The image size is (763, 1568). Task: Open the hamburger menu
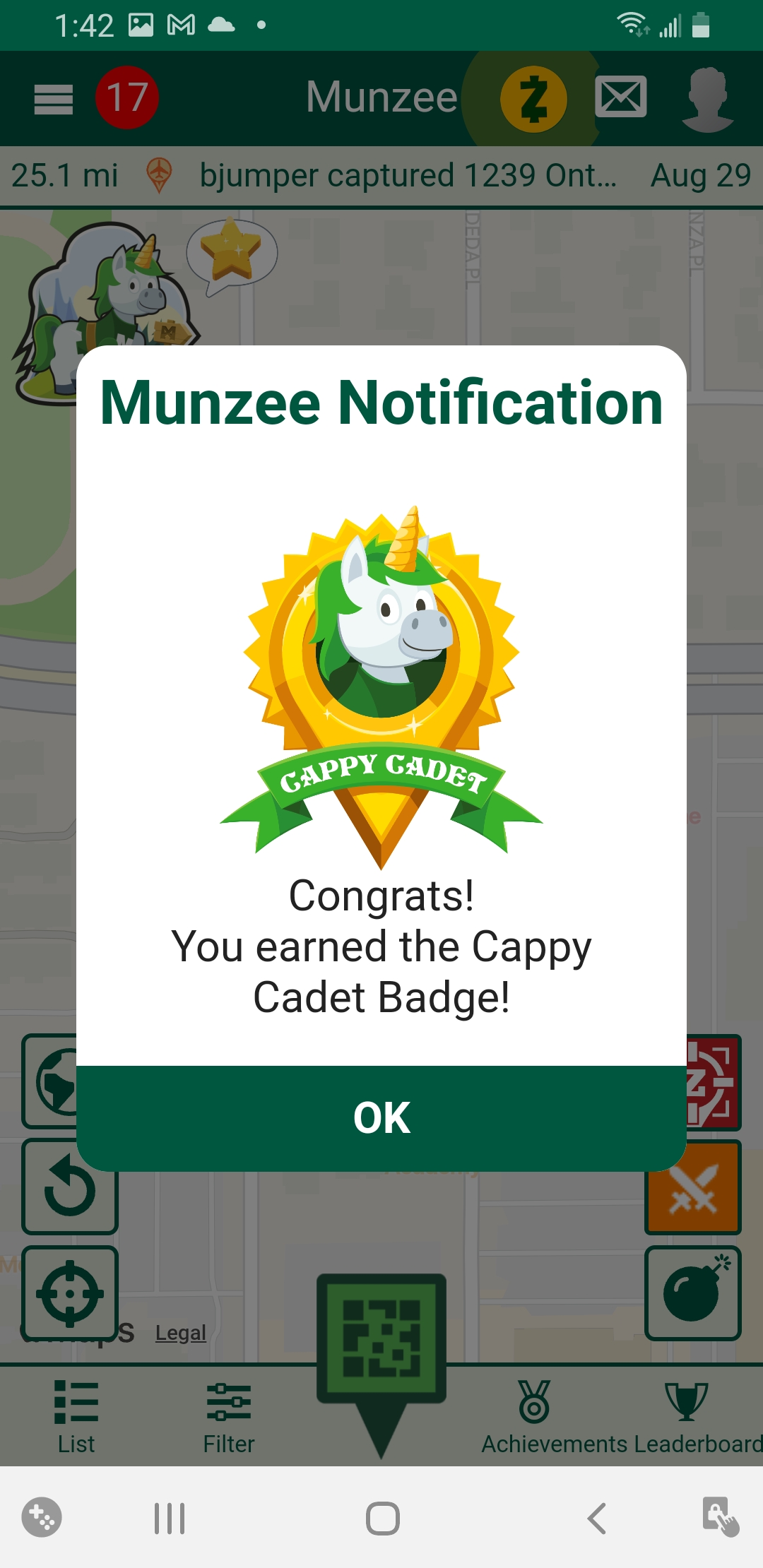[54, 98]
